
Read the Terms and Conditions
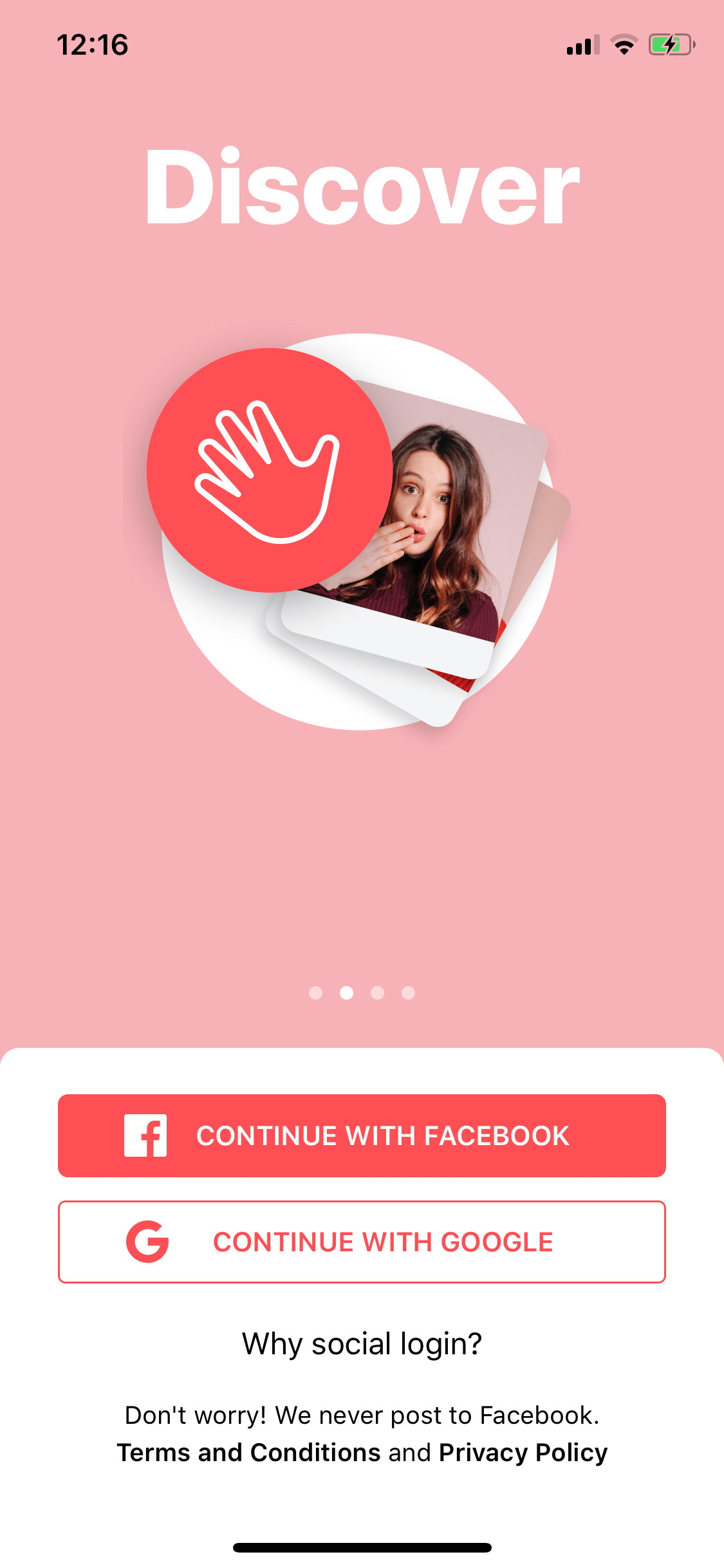[248, 1453]
